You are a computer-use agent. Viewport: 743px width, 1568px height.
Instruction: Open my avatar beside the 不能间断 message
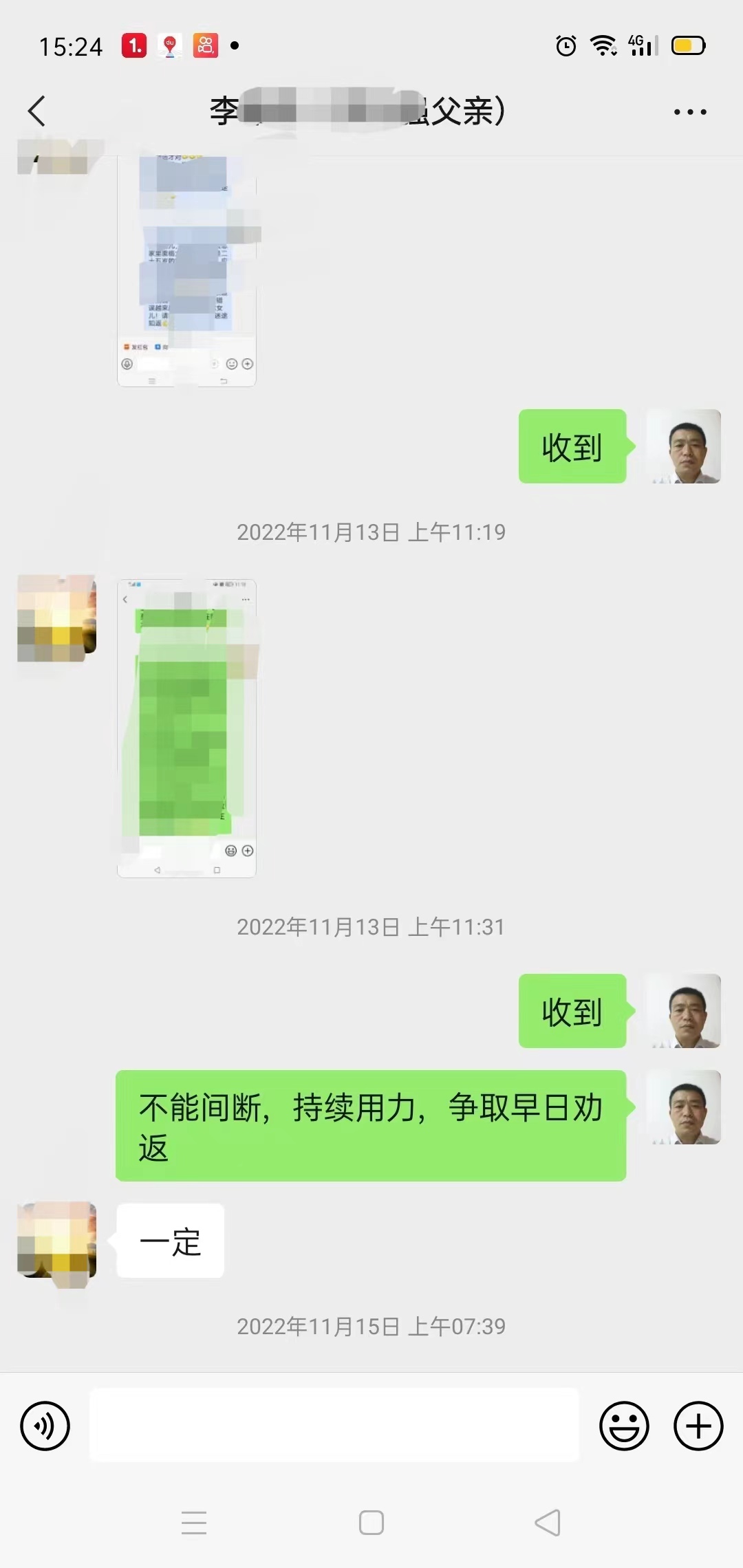tap(684, 1107)
